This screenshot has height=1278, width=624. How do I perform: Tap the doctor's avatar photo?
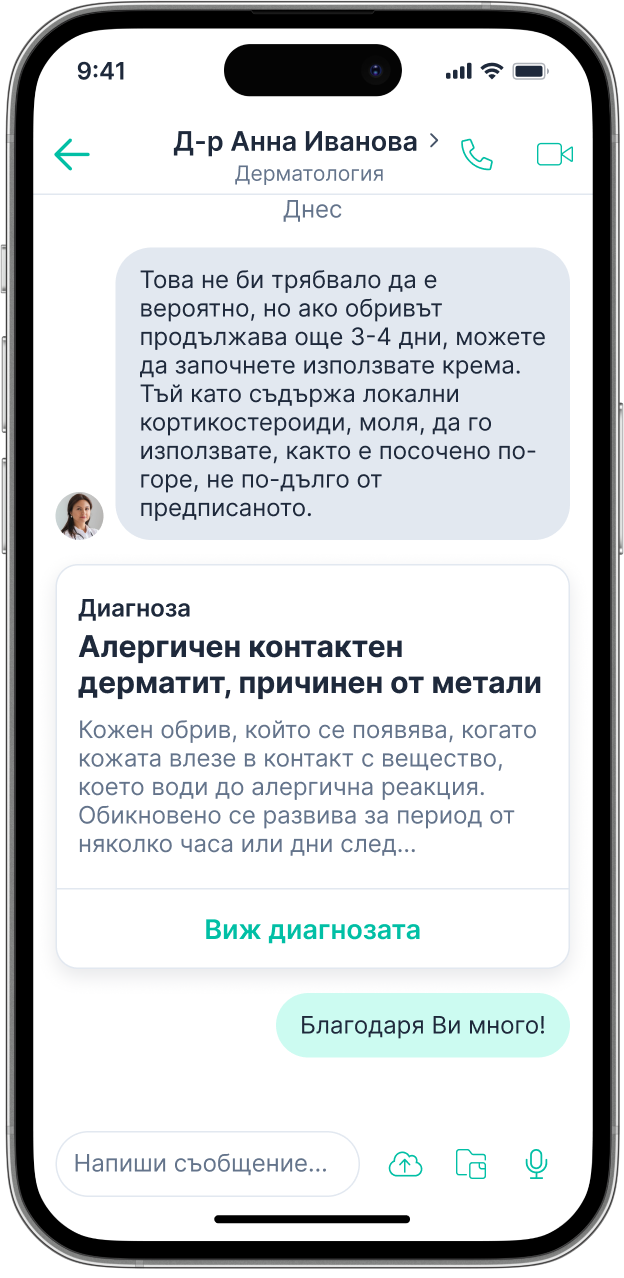click(79, 516)
